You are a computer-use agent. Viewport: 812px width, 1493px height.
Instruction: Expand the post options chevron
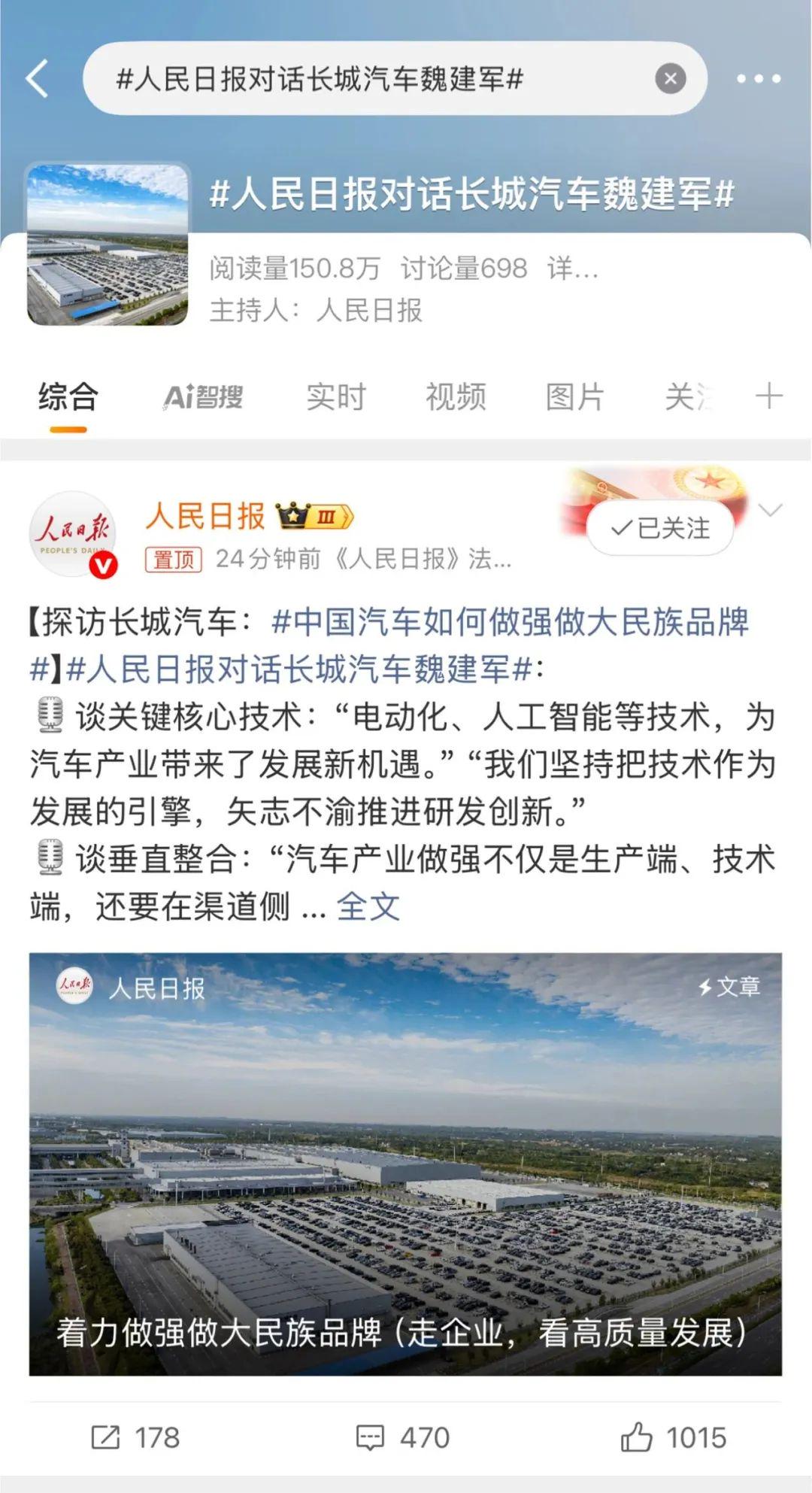[771, 510]
